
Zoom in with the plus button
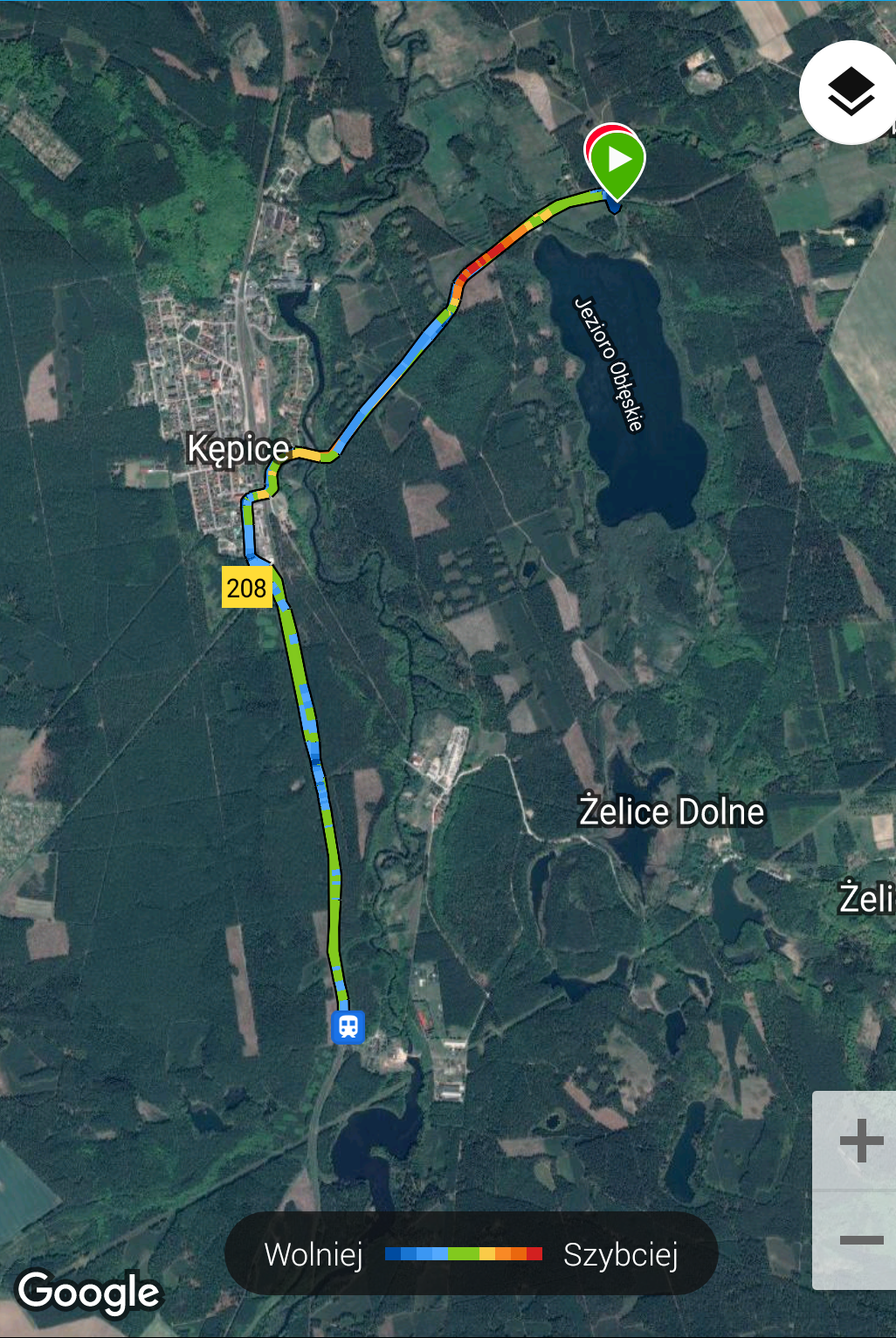[x=860, y=1141]
